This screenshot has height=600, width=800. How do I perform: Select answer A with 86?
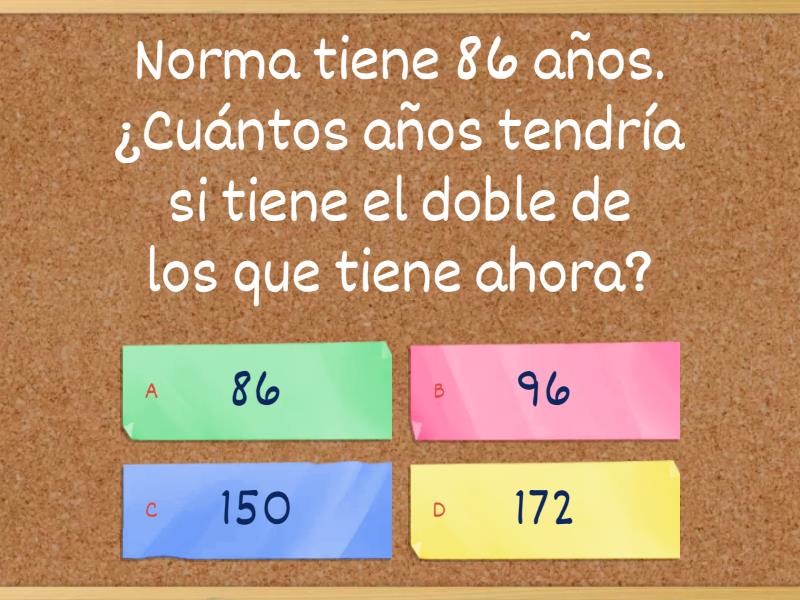[256, 391]
